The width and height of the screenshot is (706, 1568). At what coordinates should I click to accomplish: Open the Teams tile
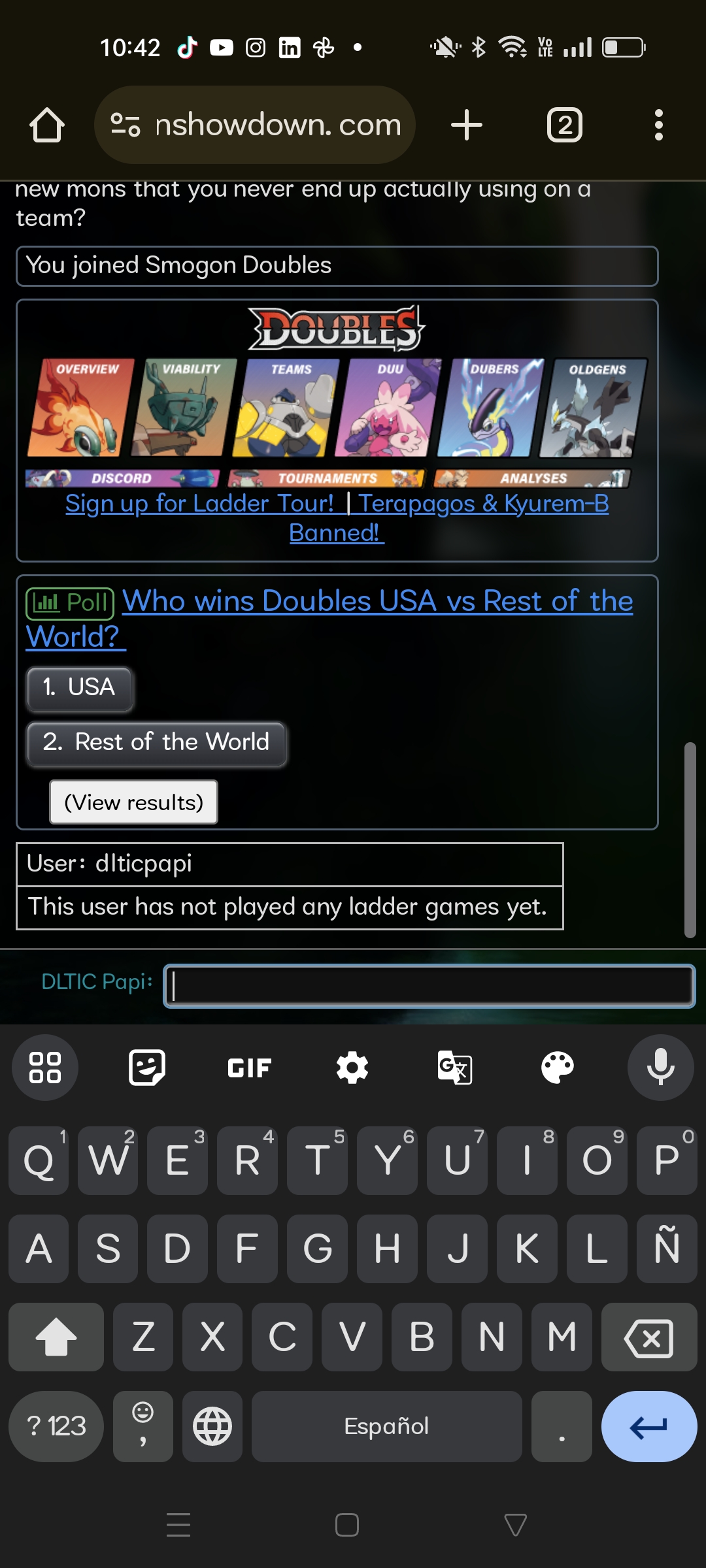point(286,408)
